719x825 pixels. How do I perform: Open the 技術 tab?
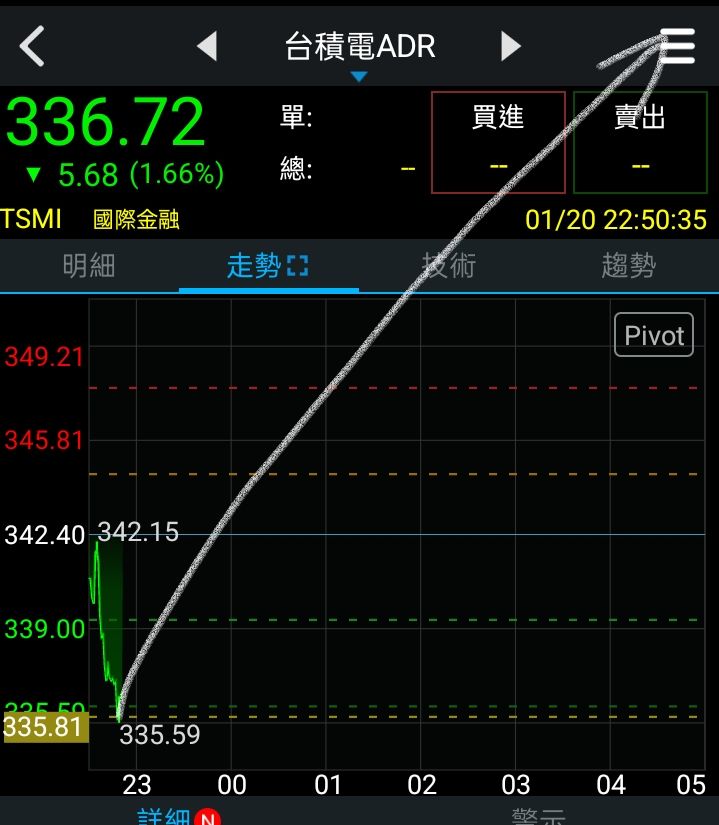[x=448, y=266]
